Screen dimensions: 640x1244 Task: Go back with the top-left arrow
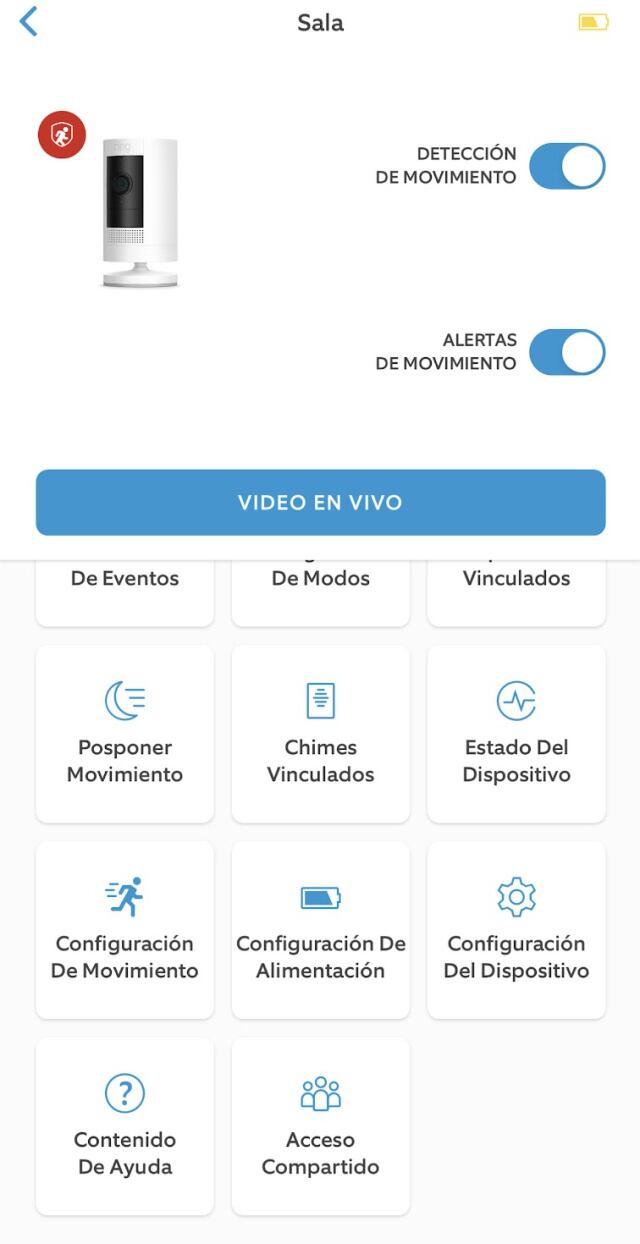[29, 22]
